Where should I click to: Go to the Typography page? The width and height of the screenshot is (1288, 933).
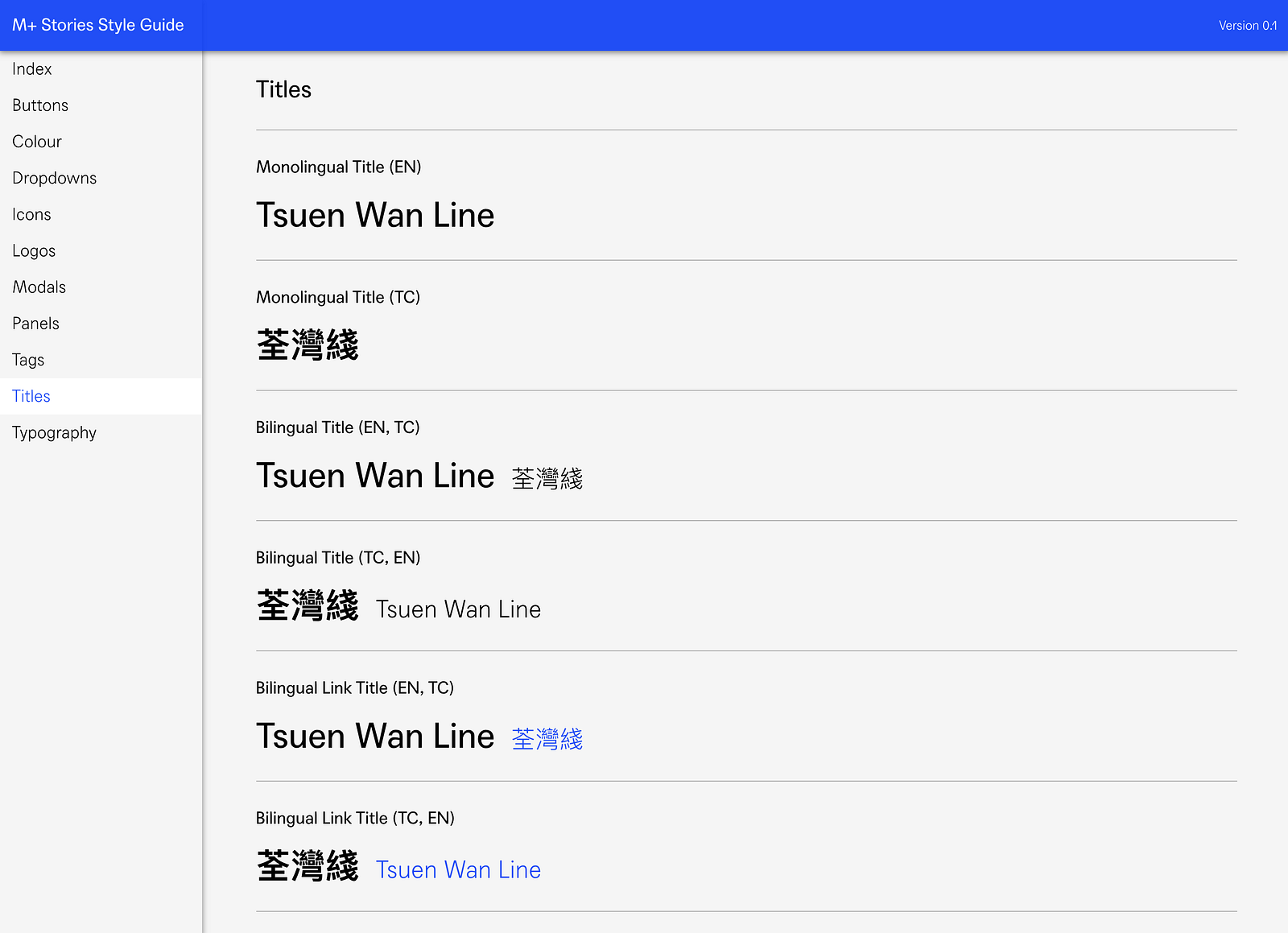[x=55, y=433]
